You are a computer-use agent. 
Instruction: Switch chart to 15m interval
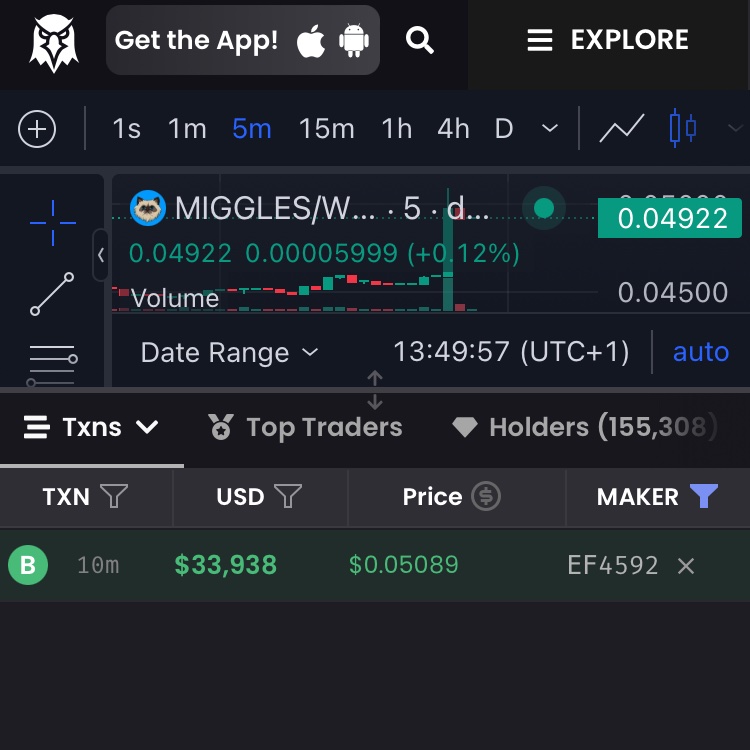[326, 129]
